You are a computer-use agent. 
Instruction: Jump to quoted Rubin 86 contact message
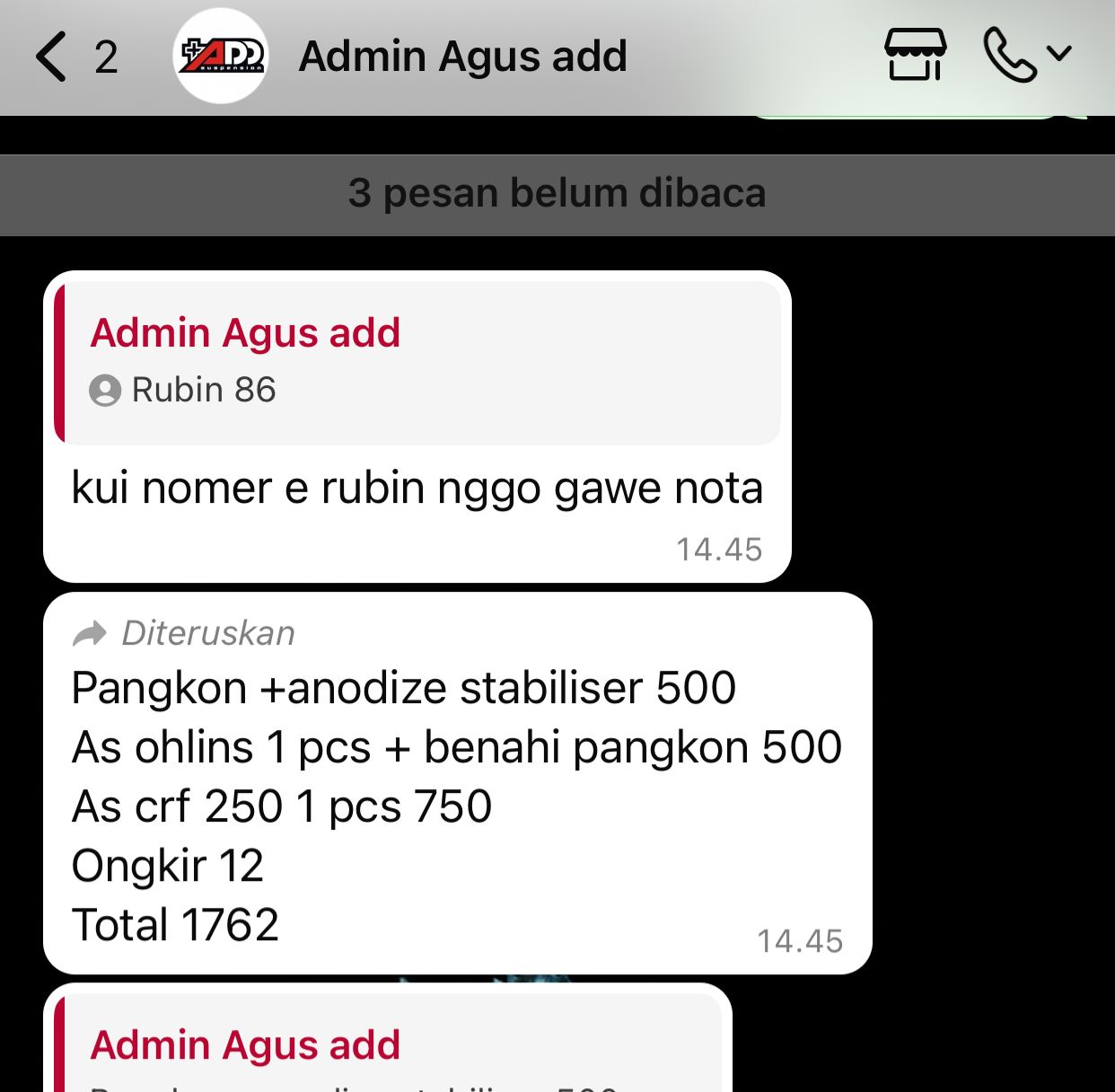coord(418,363)
